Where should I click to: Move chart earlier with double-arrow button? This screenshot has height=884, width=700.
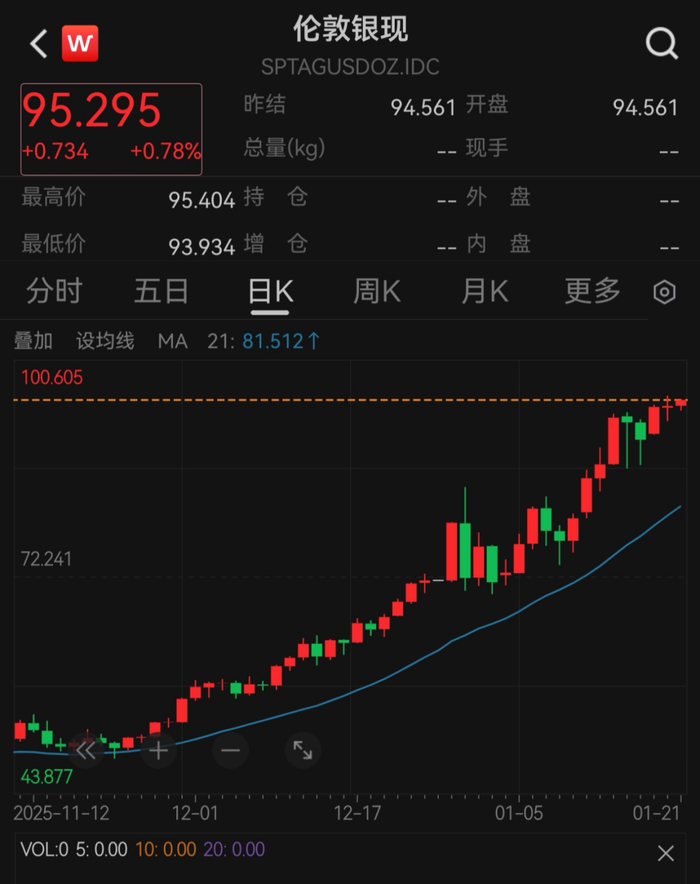(x=86, y=749)
